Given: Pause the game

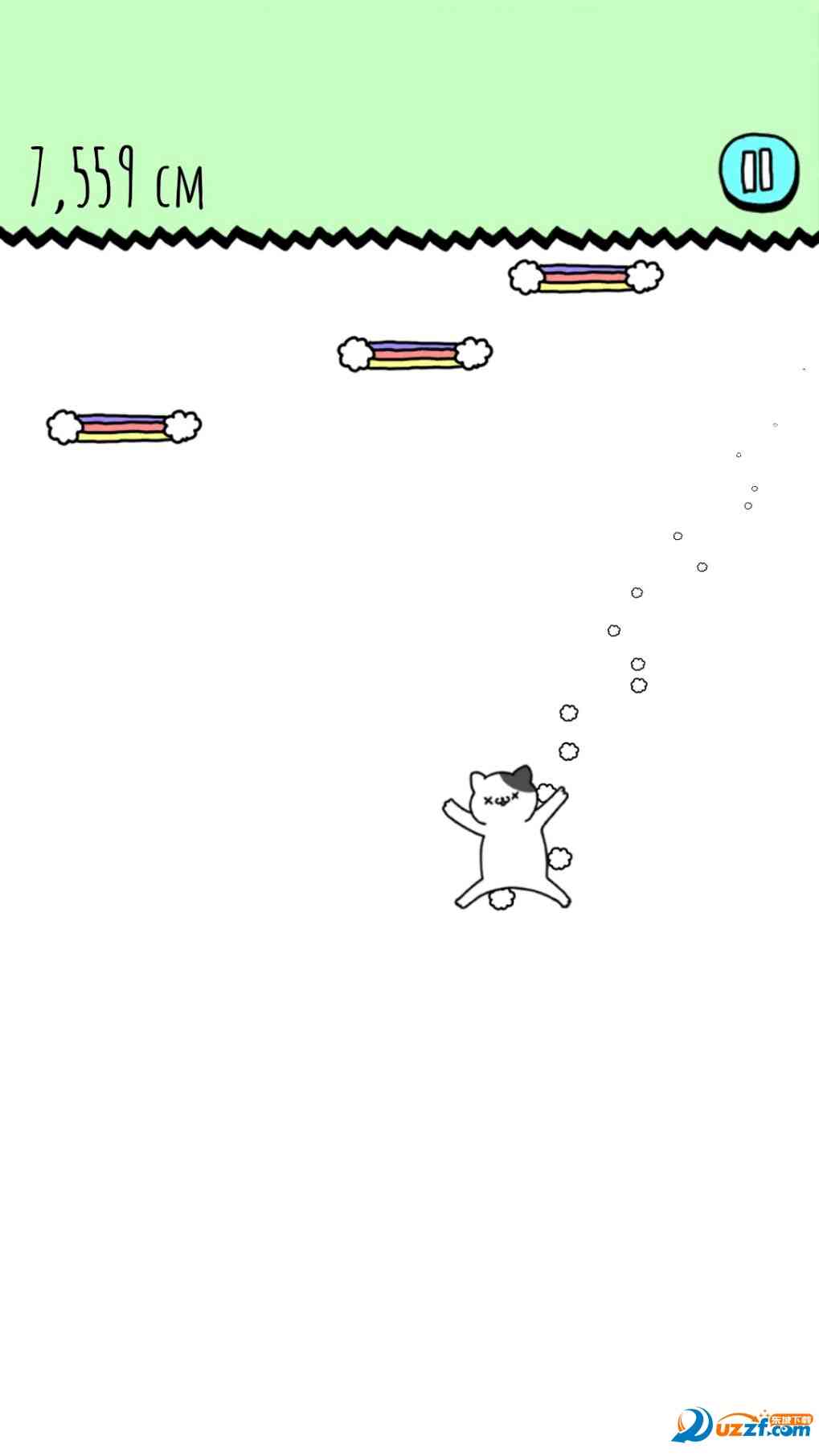Looking at the screenshot, I should pos(757,171).
